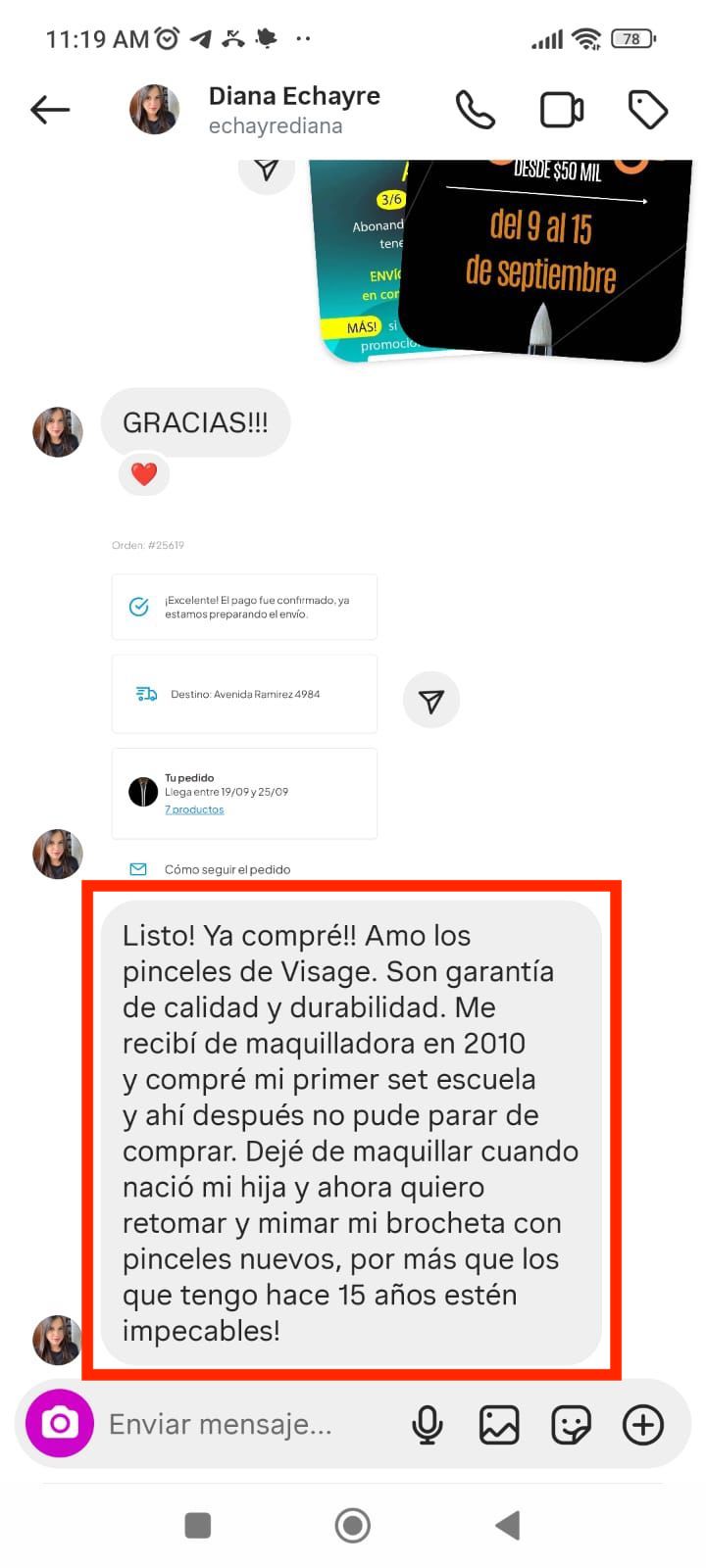
Task: Open the sticker picker
Action: coord(571,1424)
